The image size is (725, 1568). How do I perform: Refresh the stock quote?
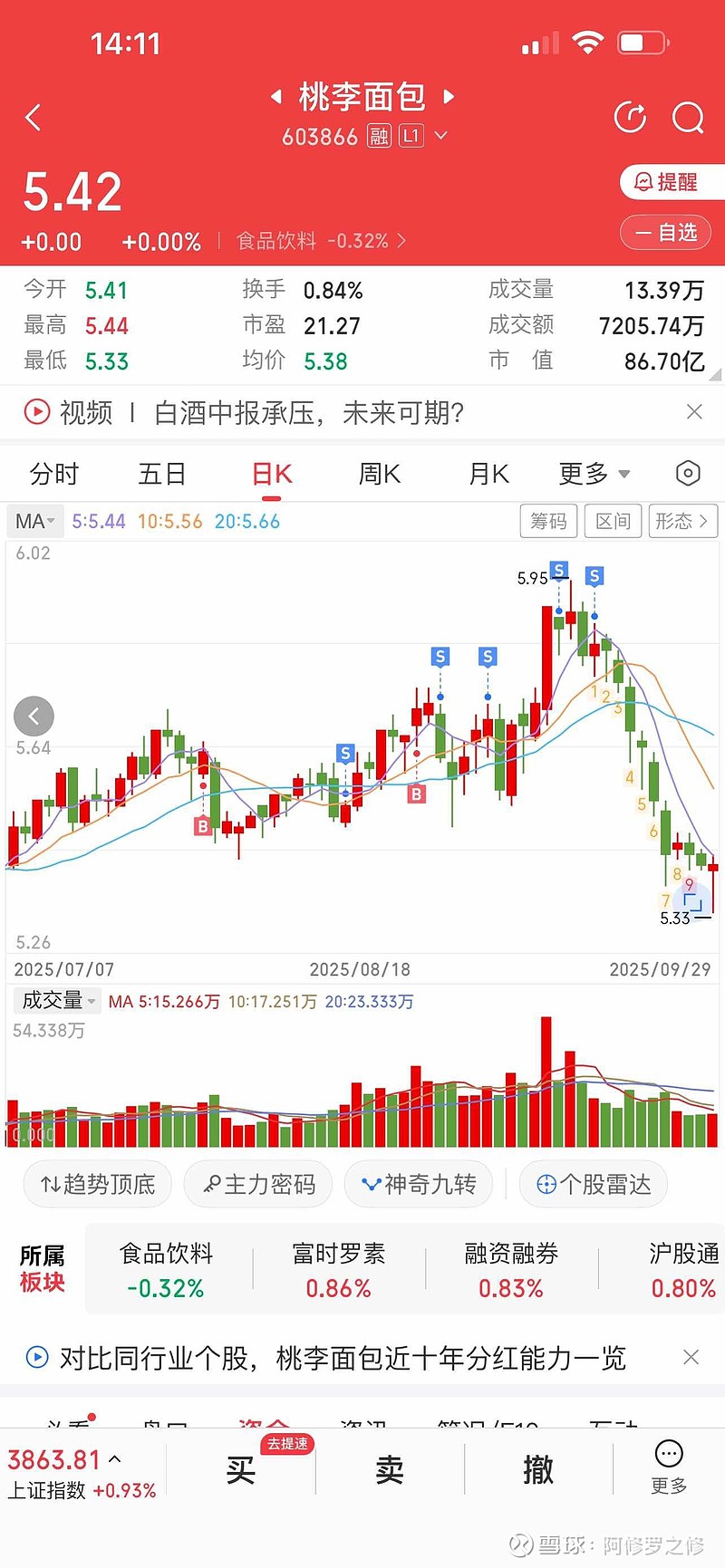[630, 117]
